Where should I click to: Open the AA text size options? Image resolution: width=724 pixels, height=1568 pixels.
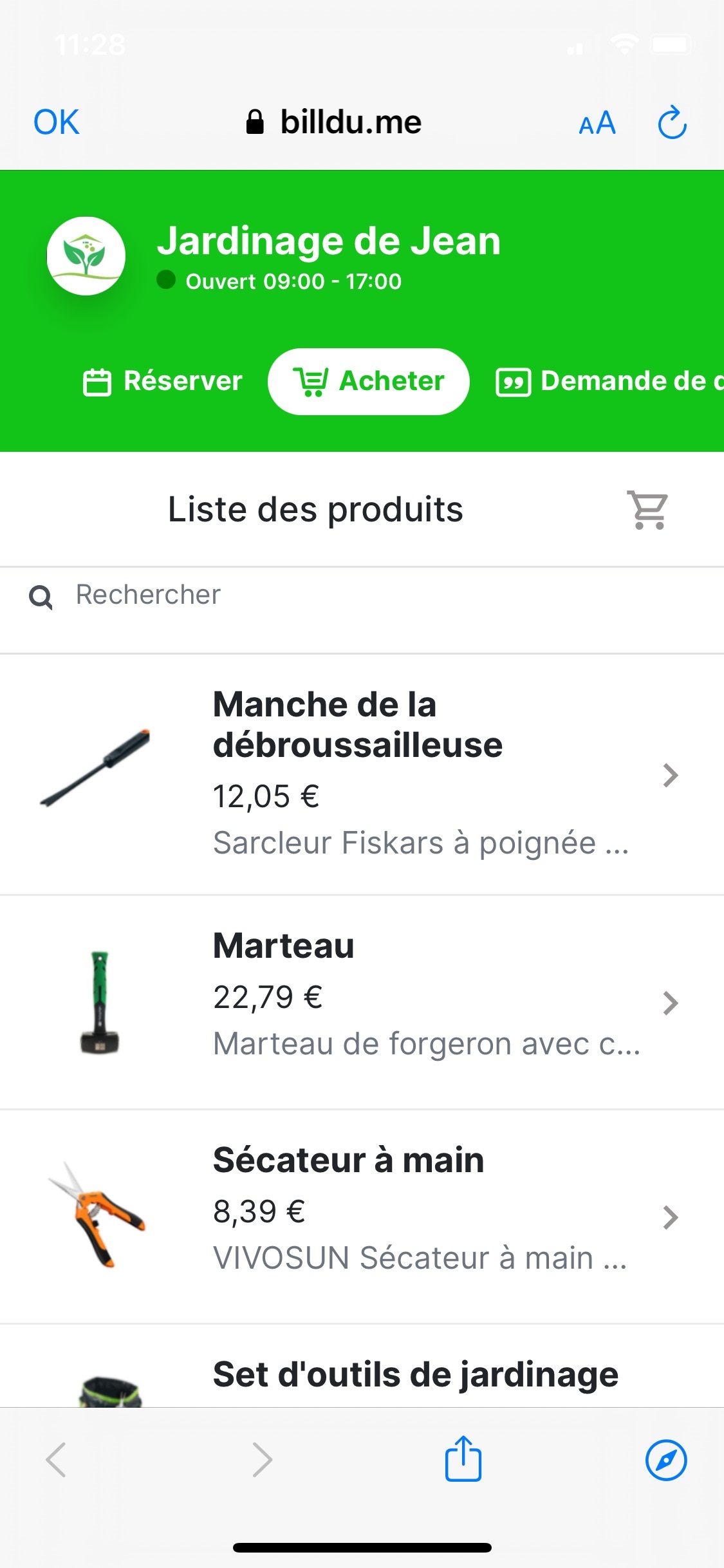(597, 122)
